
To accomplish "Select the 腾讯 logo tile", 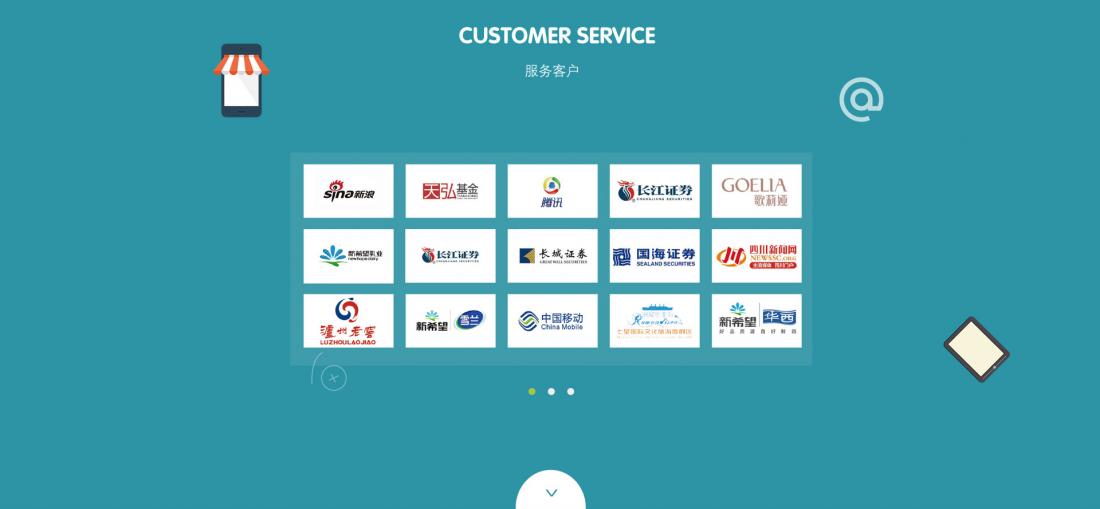I will 552,191.
